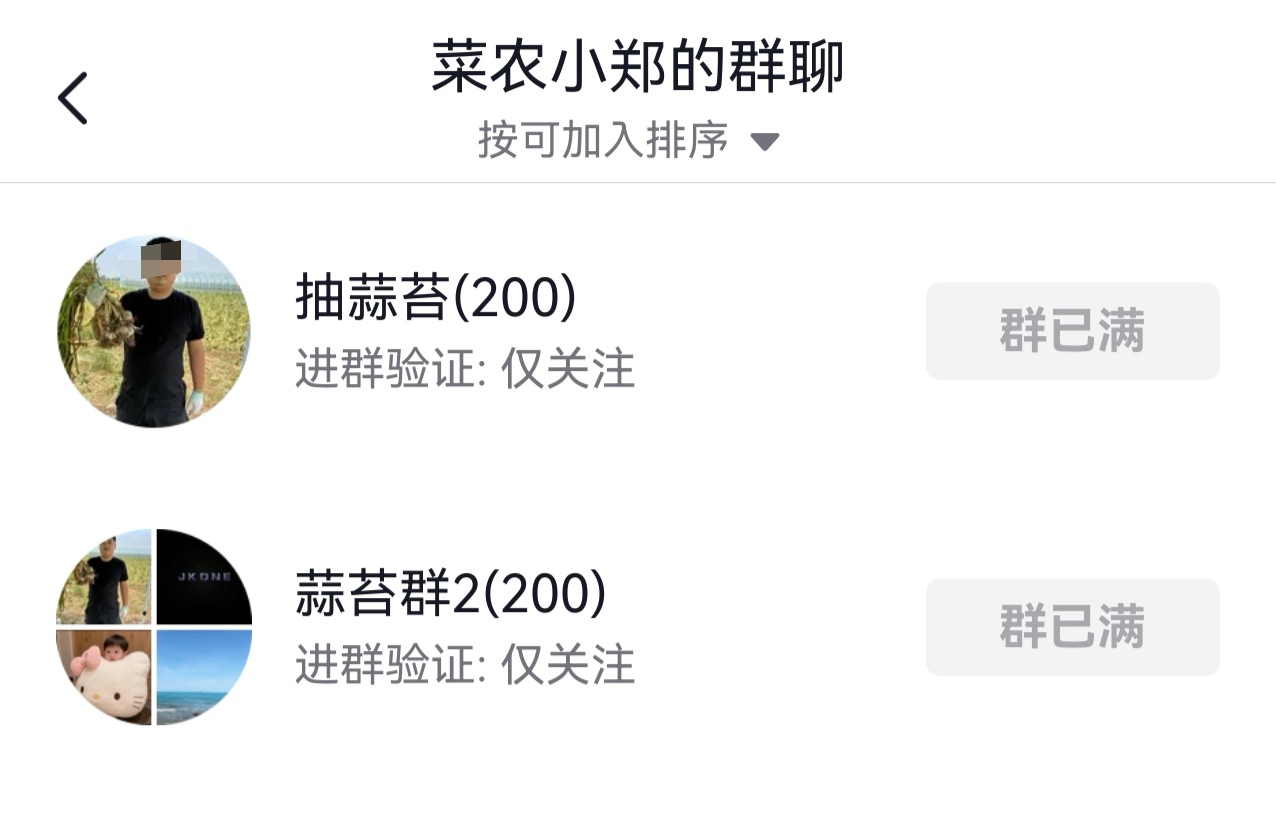Go back using the arrow icon
This screenshot has height=821, width=1276.
[x=73, y=98]
